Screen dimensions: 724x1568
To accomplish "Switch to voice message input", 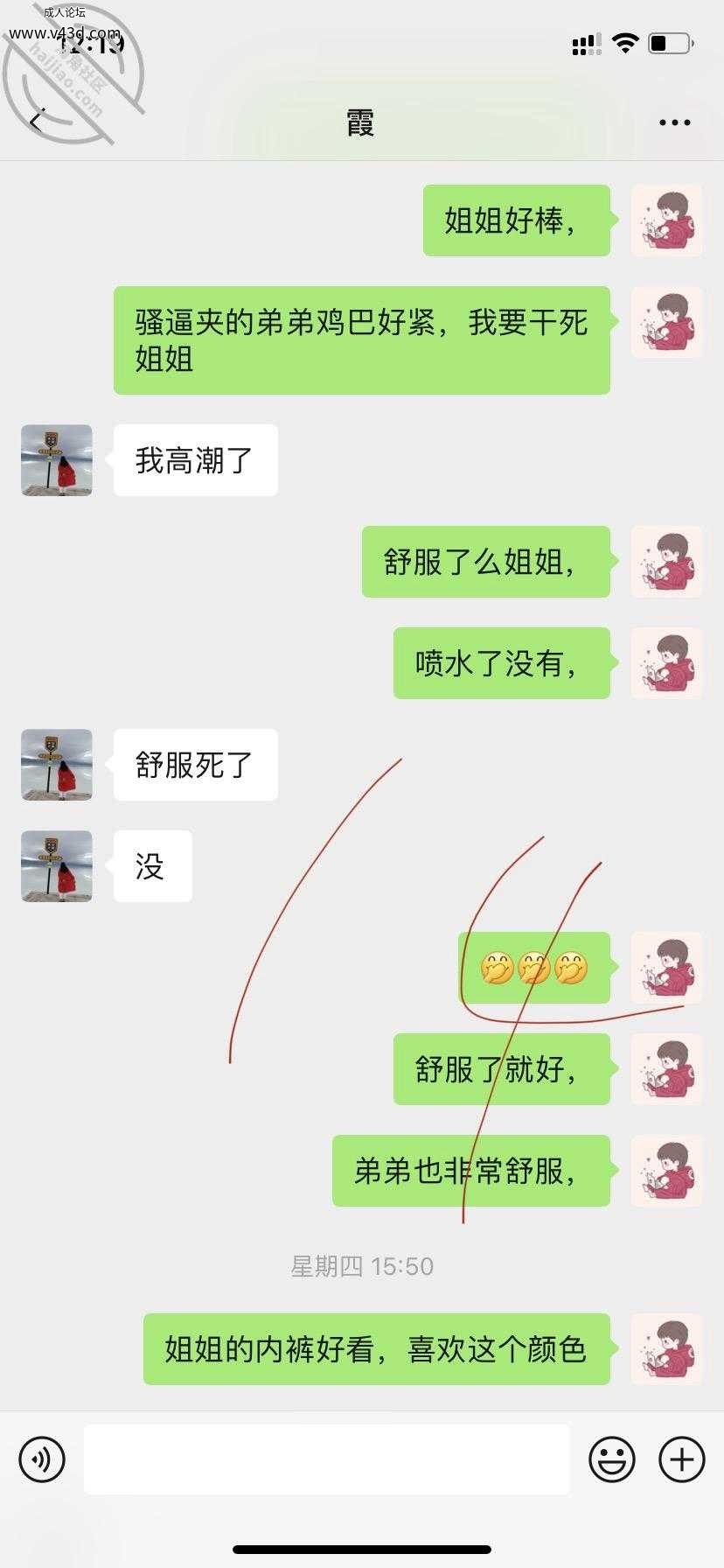I will click(x=42, y=1459).
